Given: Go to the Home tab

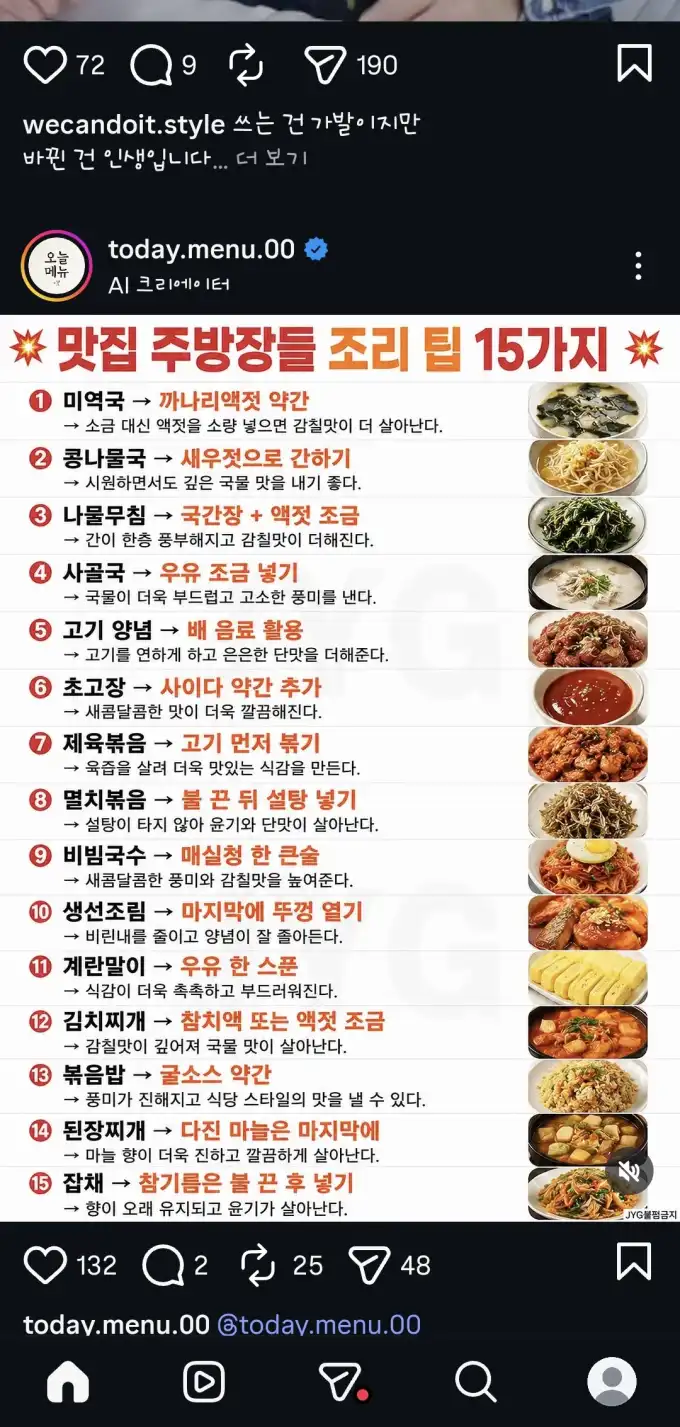Looking at the screenshot, I should click(x=68, y=1382).
